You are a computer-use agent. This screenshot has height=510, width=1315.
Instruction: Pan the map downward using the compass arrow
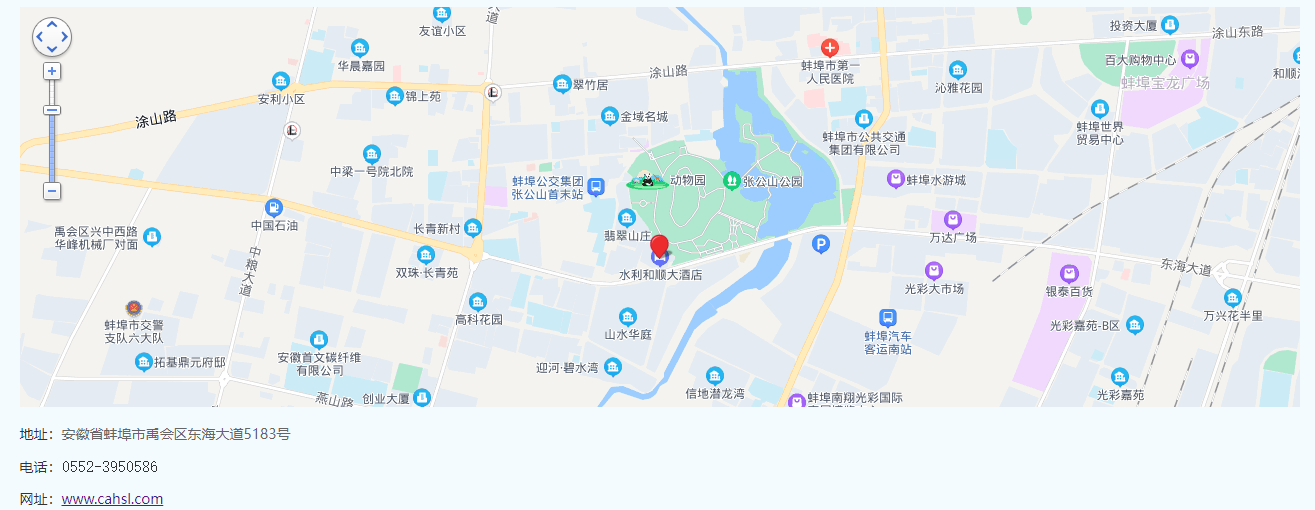(52, 50)
